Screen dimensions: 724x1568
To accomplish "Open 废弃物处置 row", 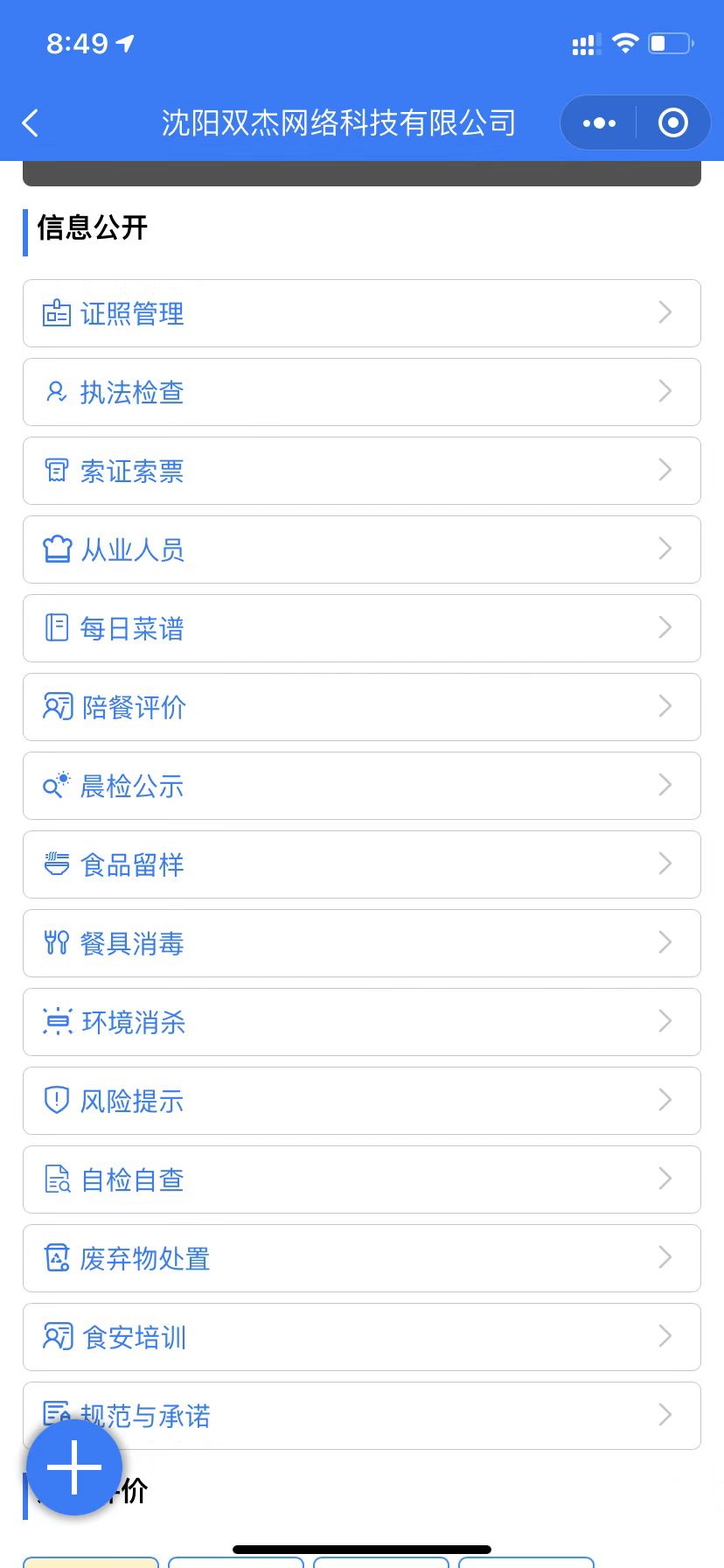I will point(362,1258).
